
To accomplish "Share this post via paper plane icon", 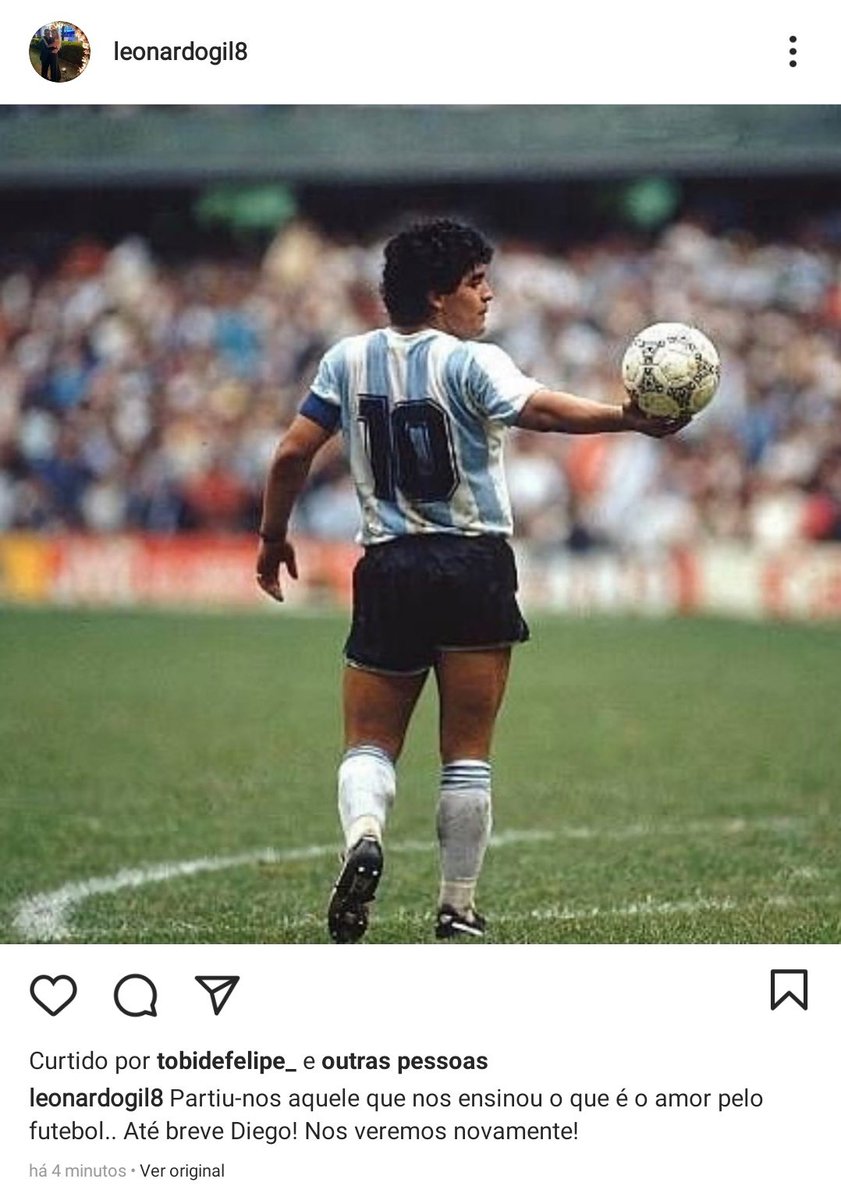I will tap(217, 995).
